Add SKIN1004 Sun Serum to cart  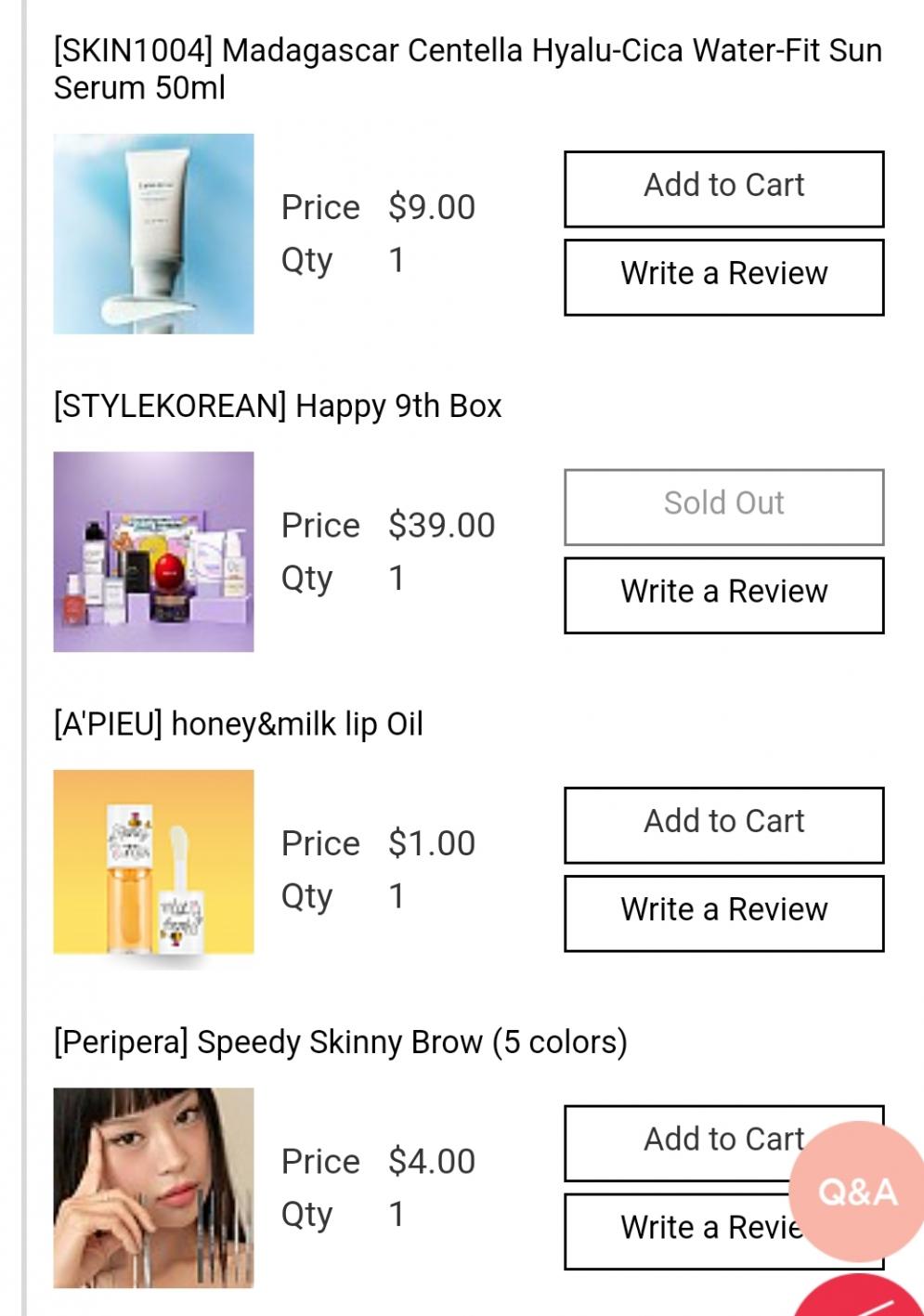pyautogui.click(x=723, y=189)
